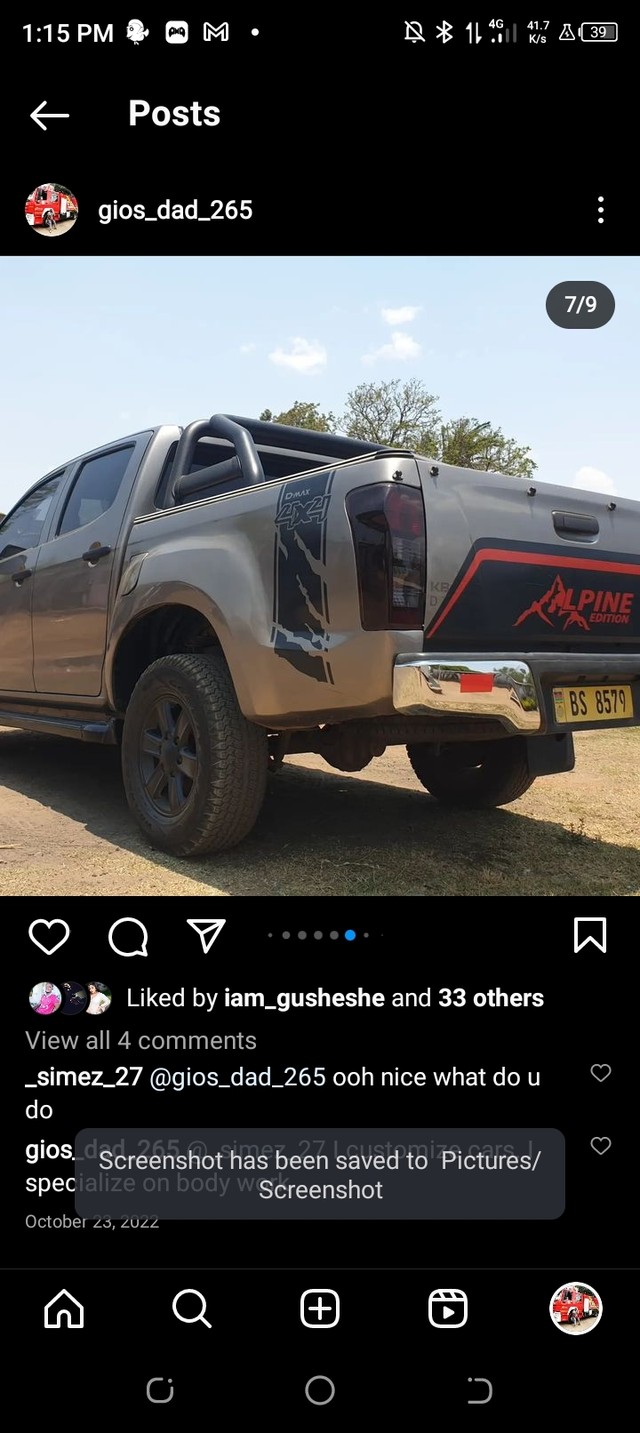
Task: Go back from the Posts screen
Action: coord(49,115)
